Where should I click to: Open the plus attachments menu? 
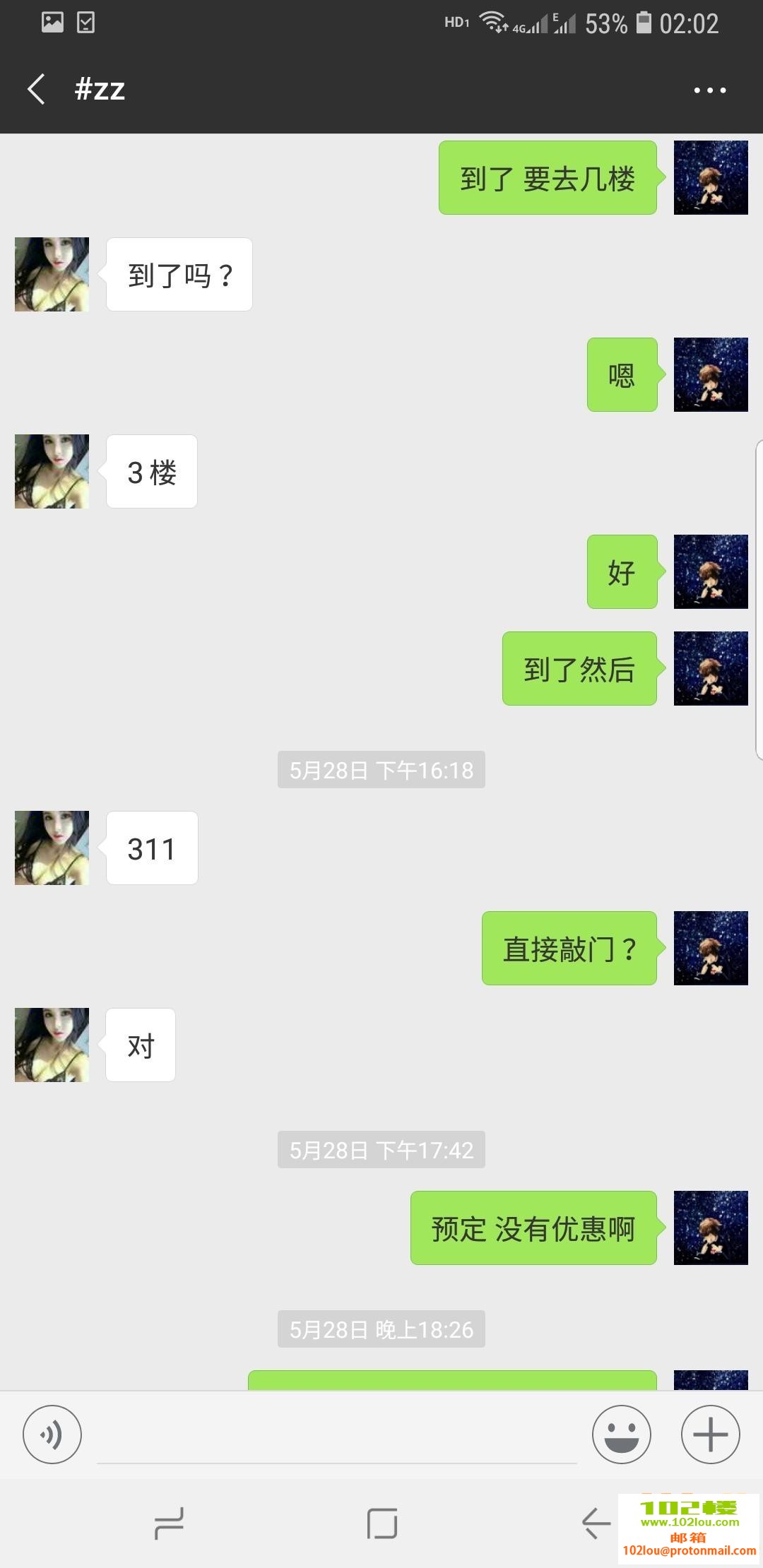710,1435
